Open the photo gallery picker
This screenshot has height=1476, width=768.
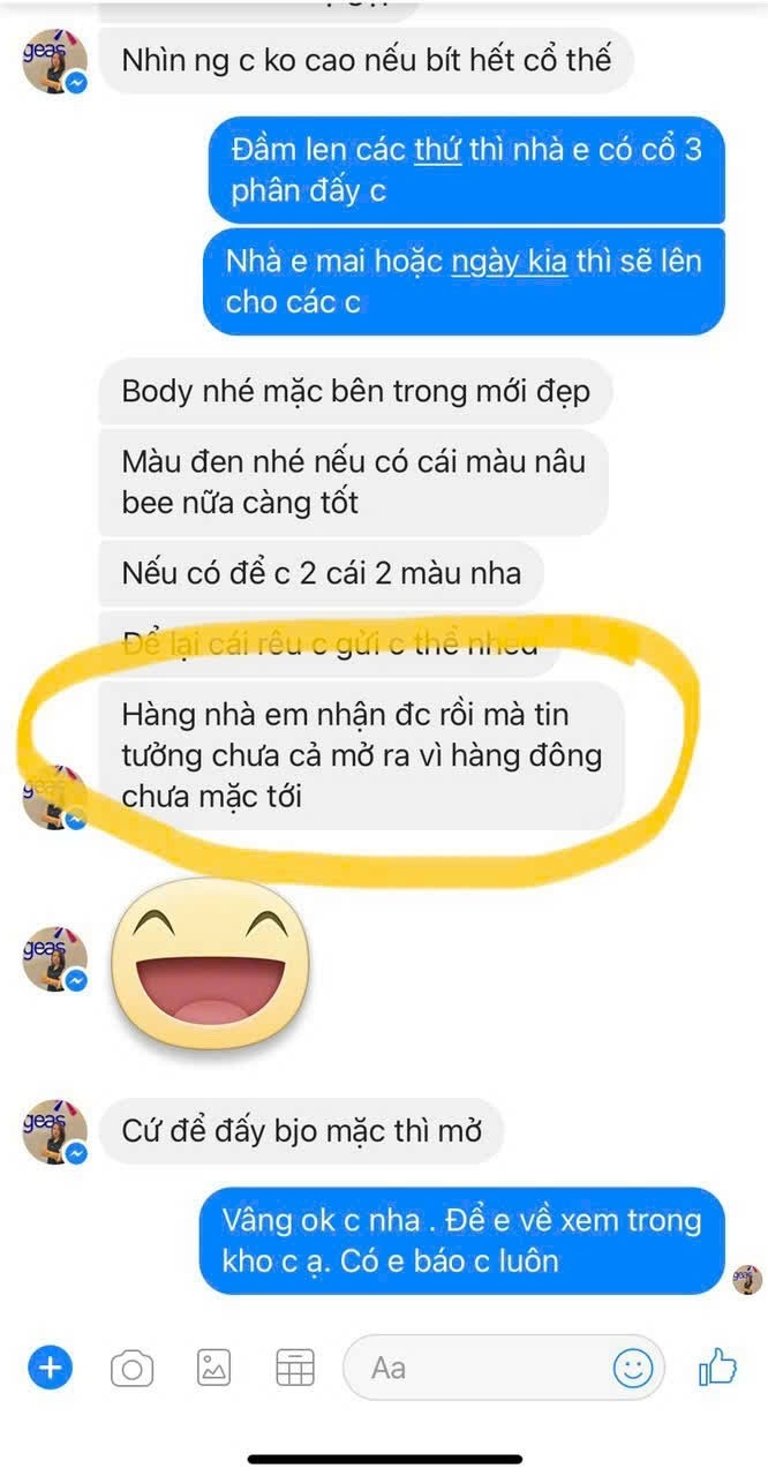coord(214,1367)
